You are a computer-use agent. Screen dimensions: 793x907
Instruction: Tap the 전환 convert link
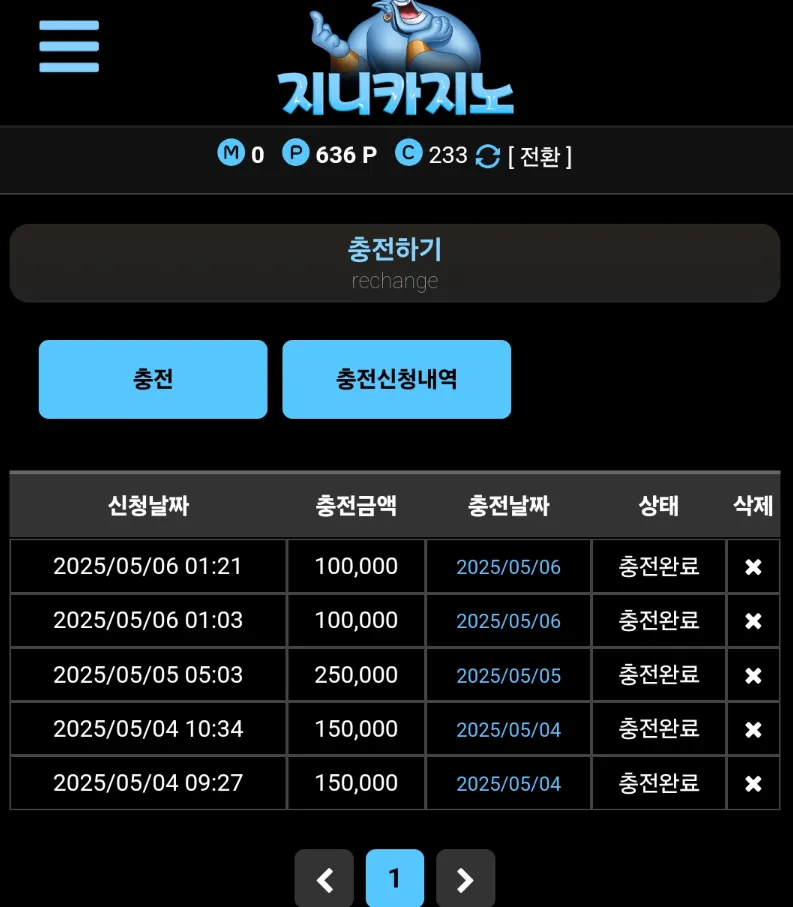click(540, 156)
